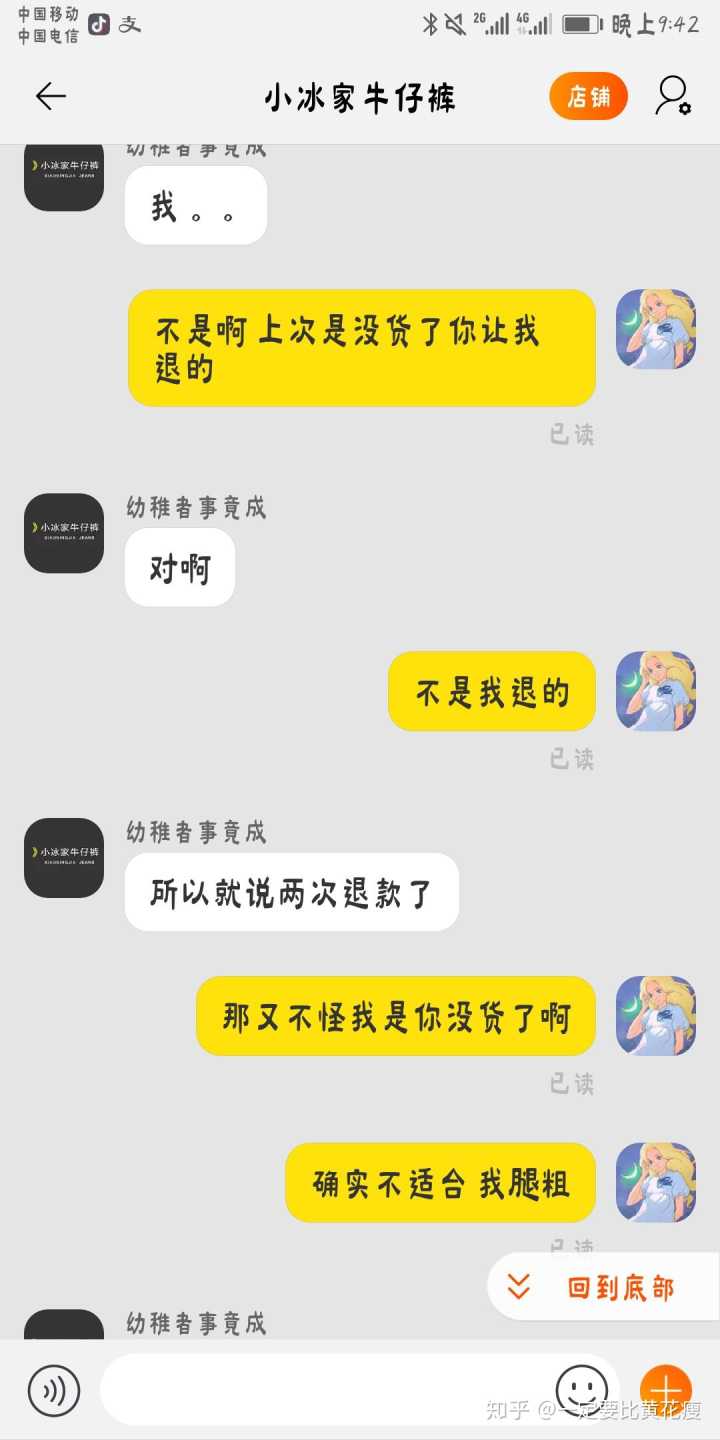The width and height of the screenshot is (720, 1440).
Task: Go back from the 小冰家牛仔裤 chat
Action: (50, 97)
